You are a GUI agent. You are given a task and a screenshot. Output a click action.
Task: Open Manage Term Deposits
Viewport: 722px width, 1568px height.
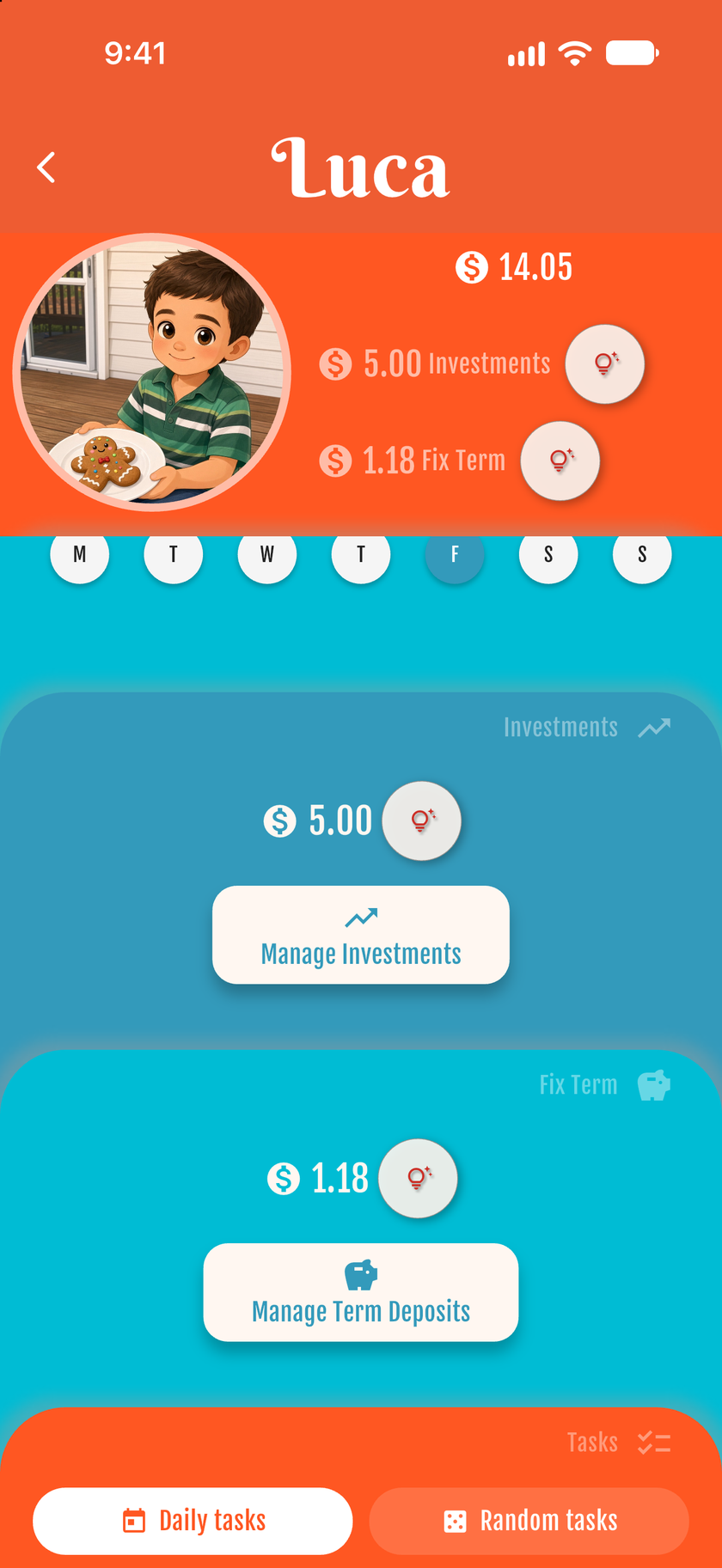pyautogui.click(x=361, y=1292)
